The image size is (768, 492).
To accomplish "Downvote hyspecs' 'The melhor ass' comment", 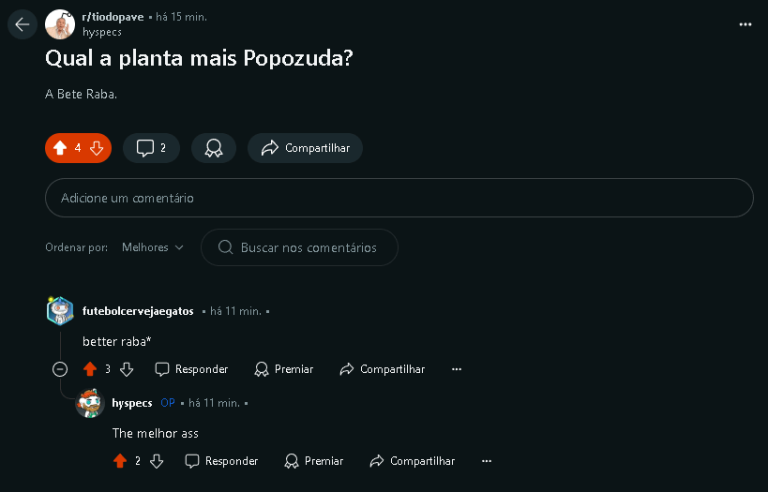I will pyautogui.click(x=156, y=461).
